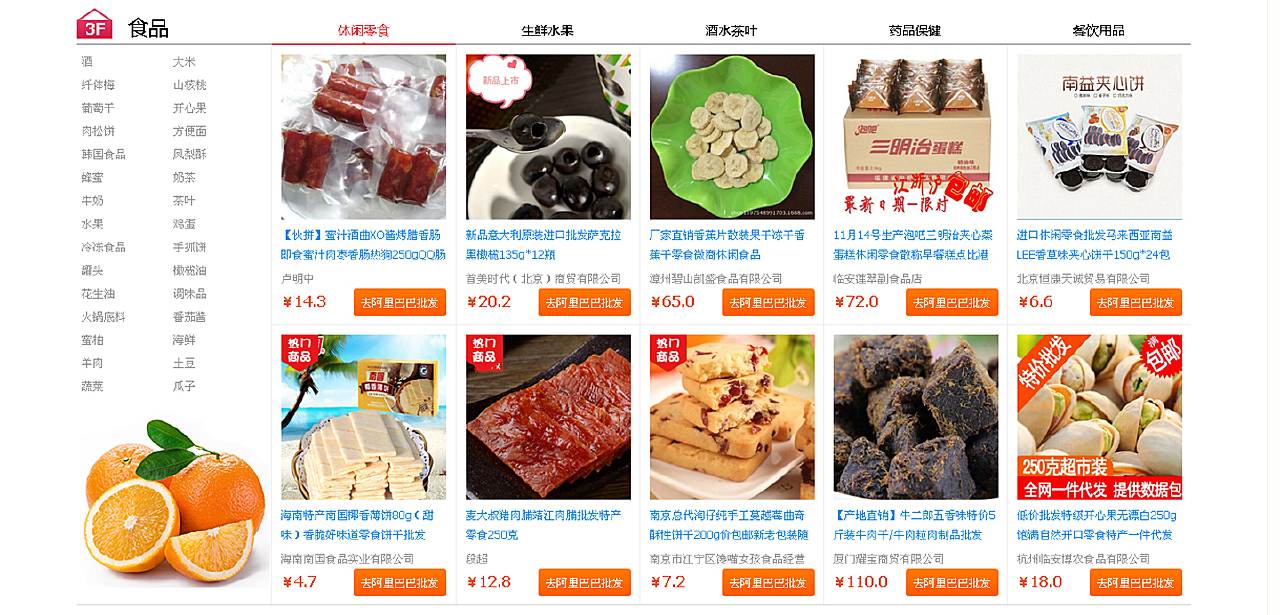
Task: Open the cranberry cookies product image
Action: (732, 417)
